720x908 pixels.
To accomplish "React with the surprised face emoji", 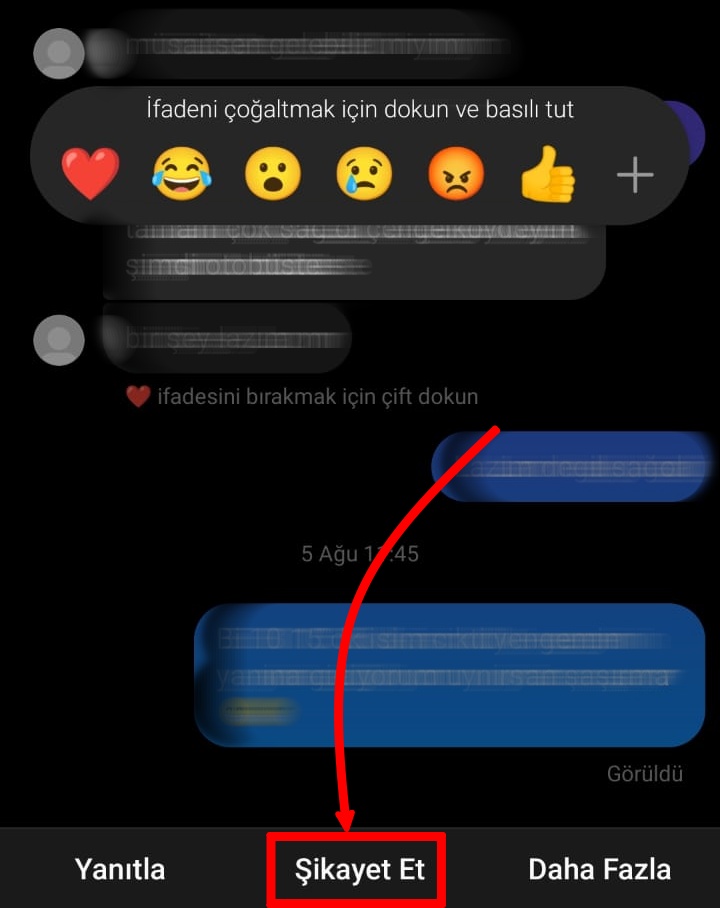I will click(x=273, y=175).
